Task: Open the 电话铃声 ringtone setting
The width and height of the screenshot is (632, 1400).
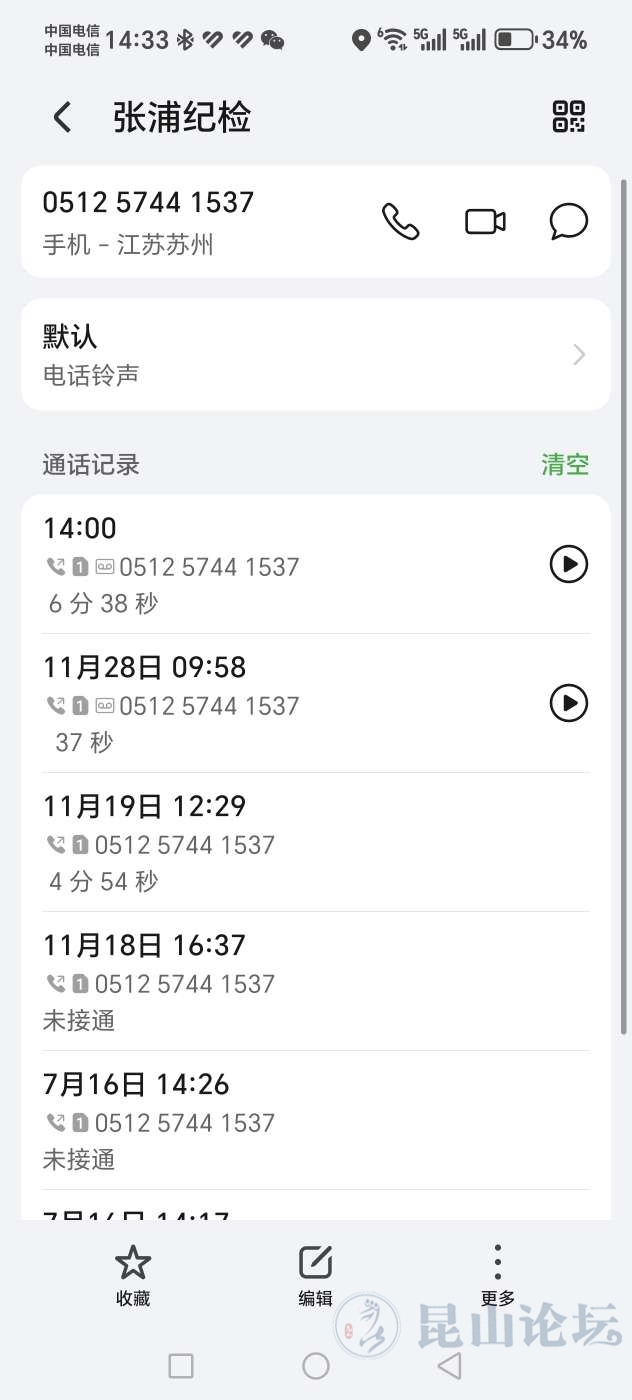Action: click(315, 355)
